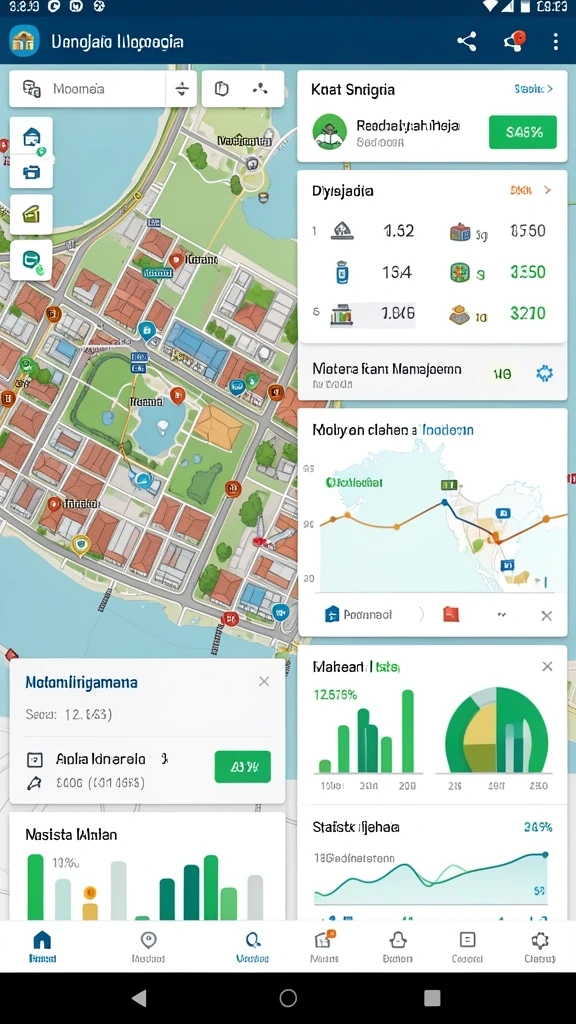Open the blue settings gear in the Motera row

point(544,373)
